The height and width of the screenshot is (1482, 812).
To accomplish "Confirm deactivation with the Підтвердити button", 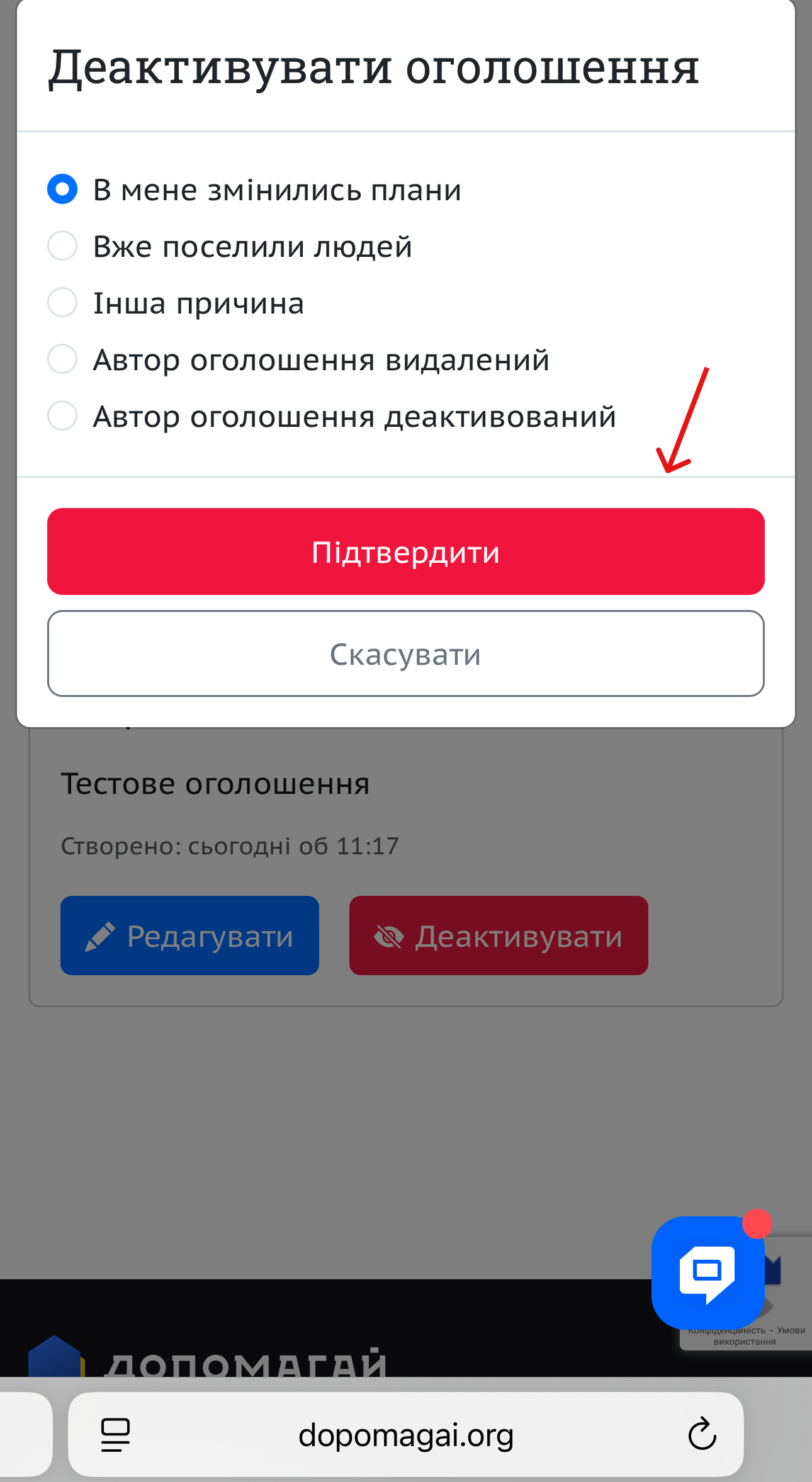I will pos(406,552).
